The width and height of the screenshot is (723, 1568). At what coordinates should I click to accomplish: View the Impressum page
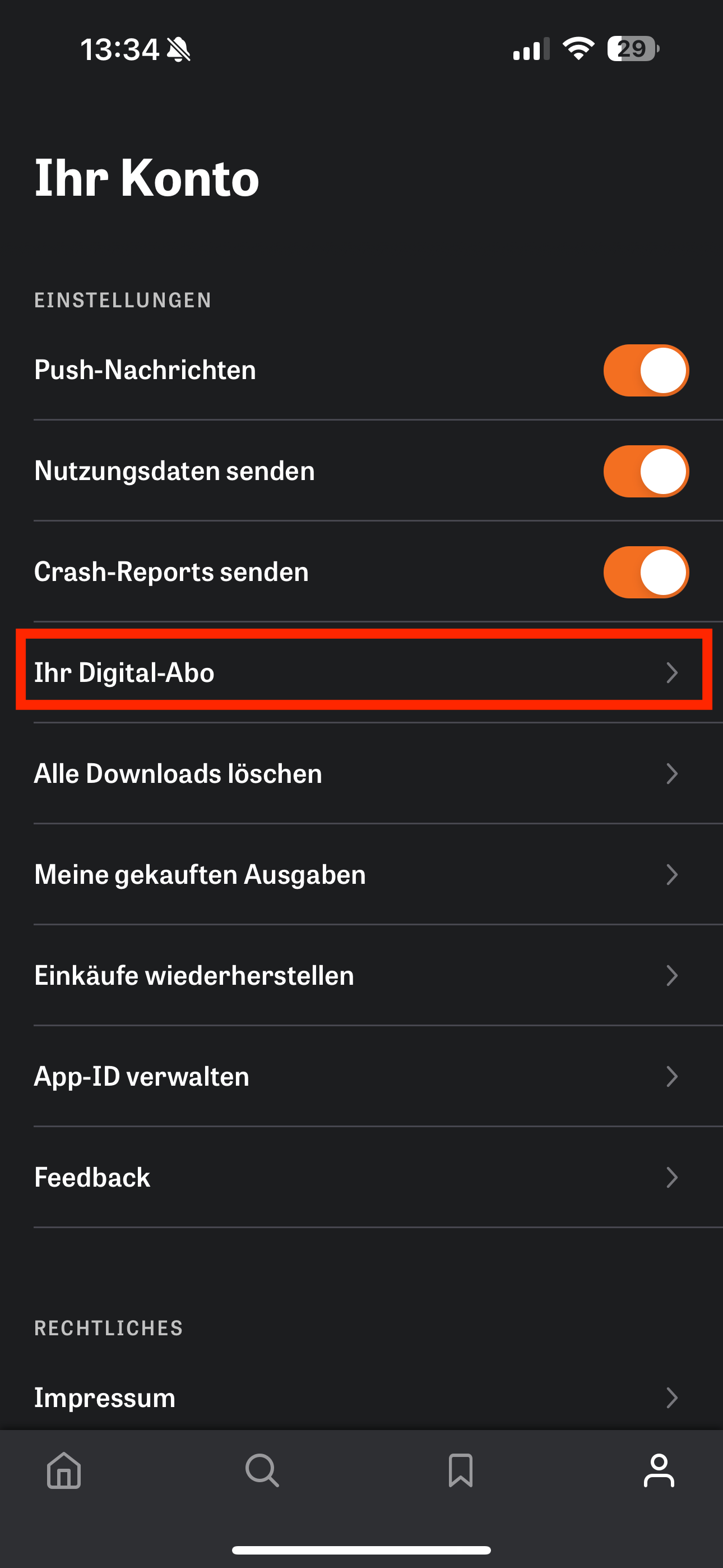pos(363,1398)
